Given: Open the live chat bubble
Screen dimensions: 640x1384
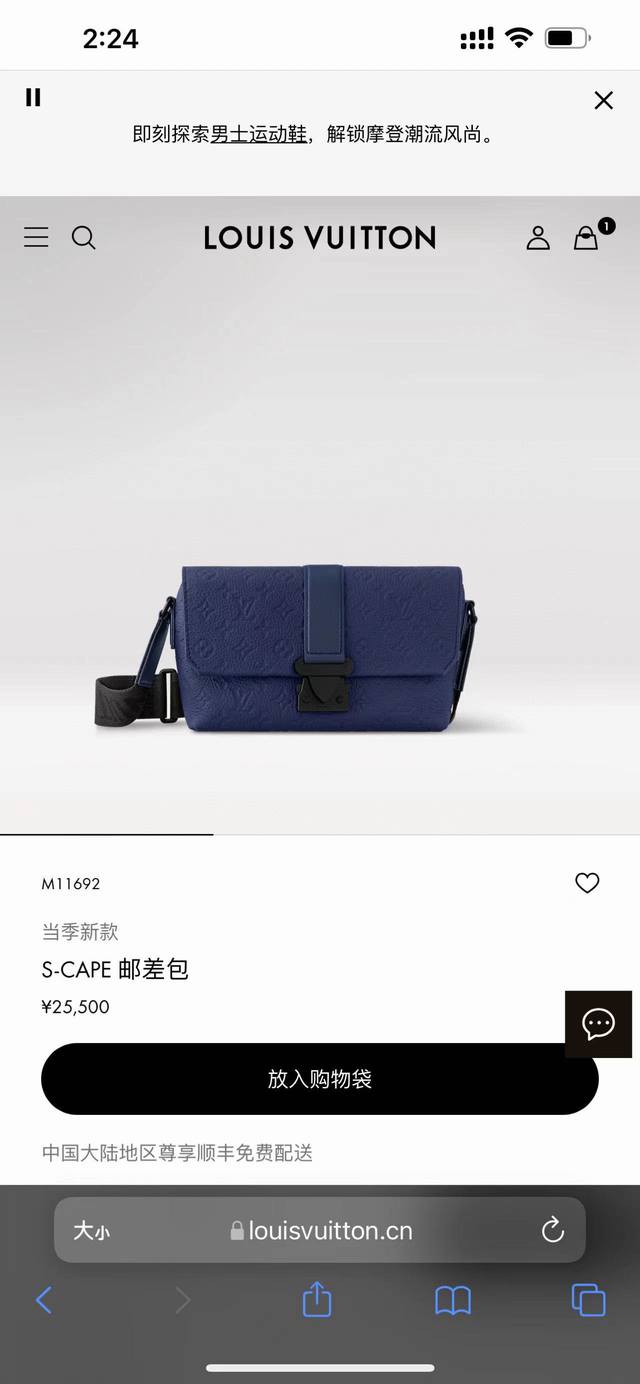Looking at the screenshot, I should click(598, 1023).
